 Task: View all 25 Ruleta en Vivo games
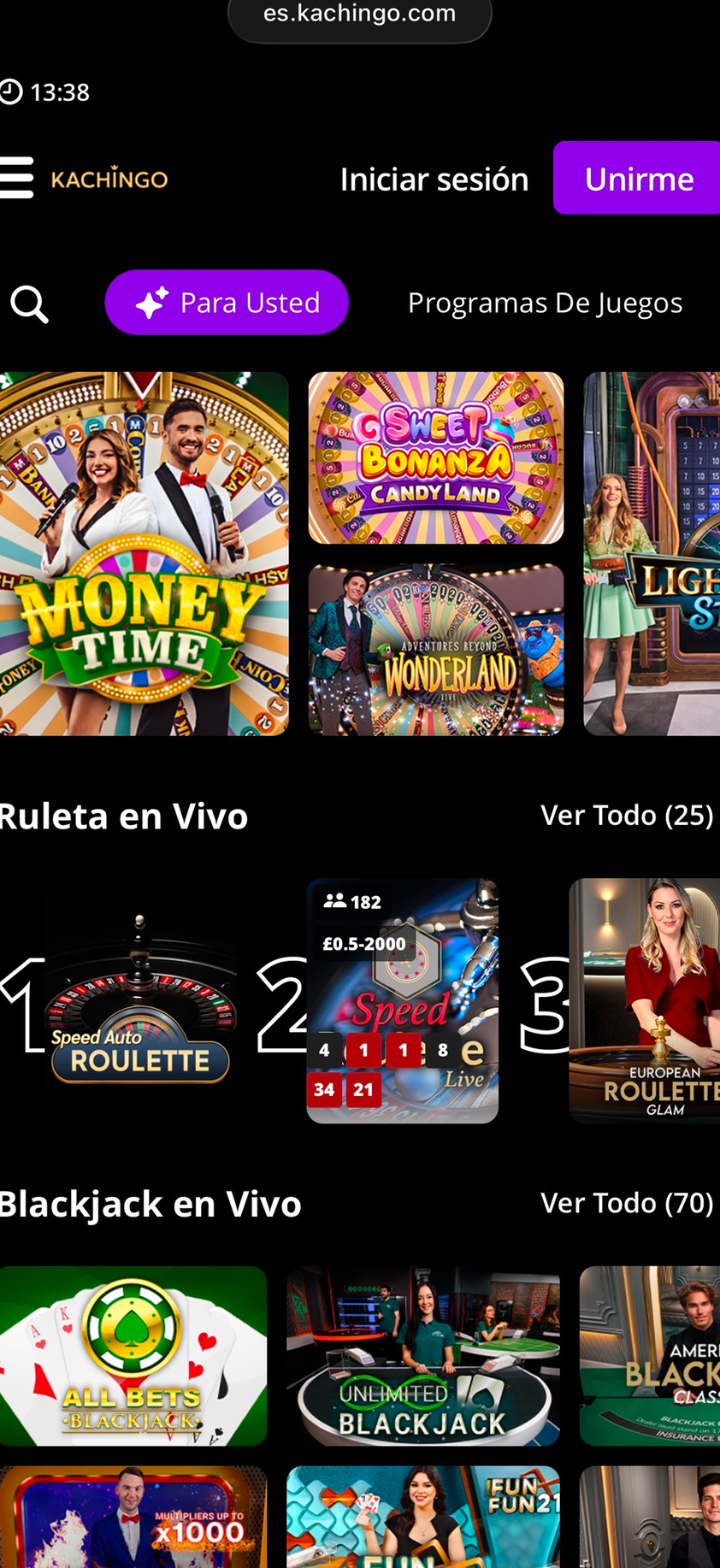(626, 816)
